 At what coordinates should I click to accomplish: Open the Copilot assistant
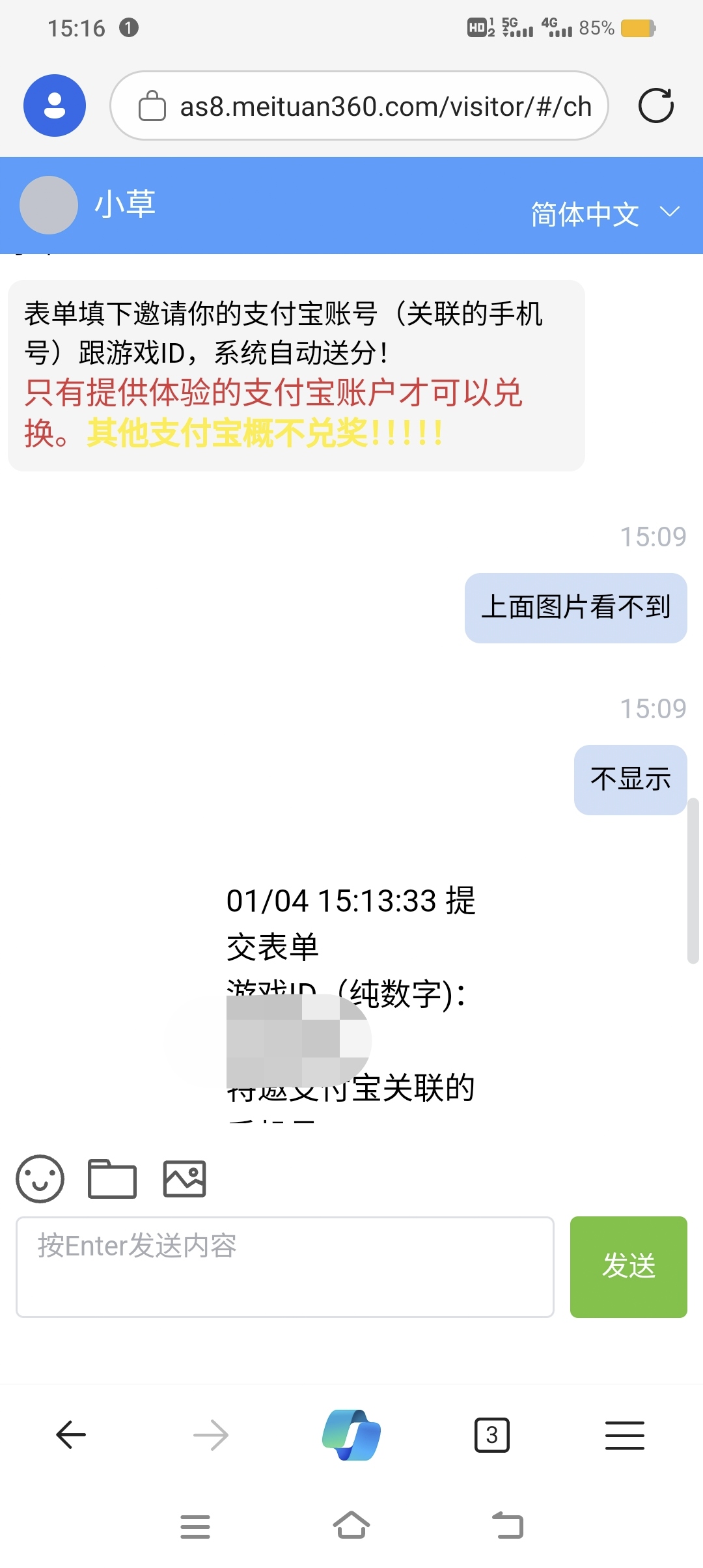click(x=351, y=1435)
